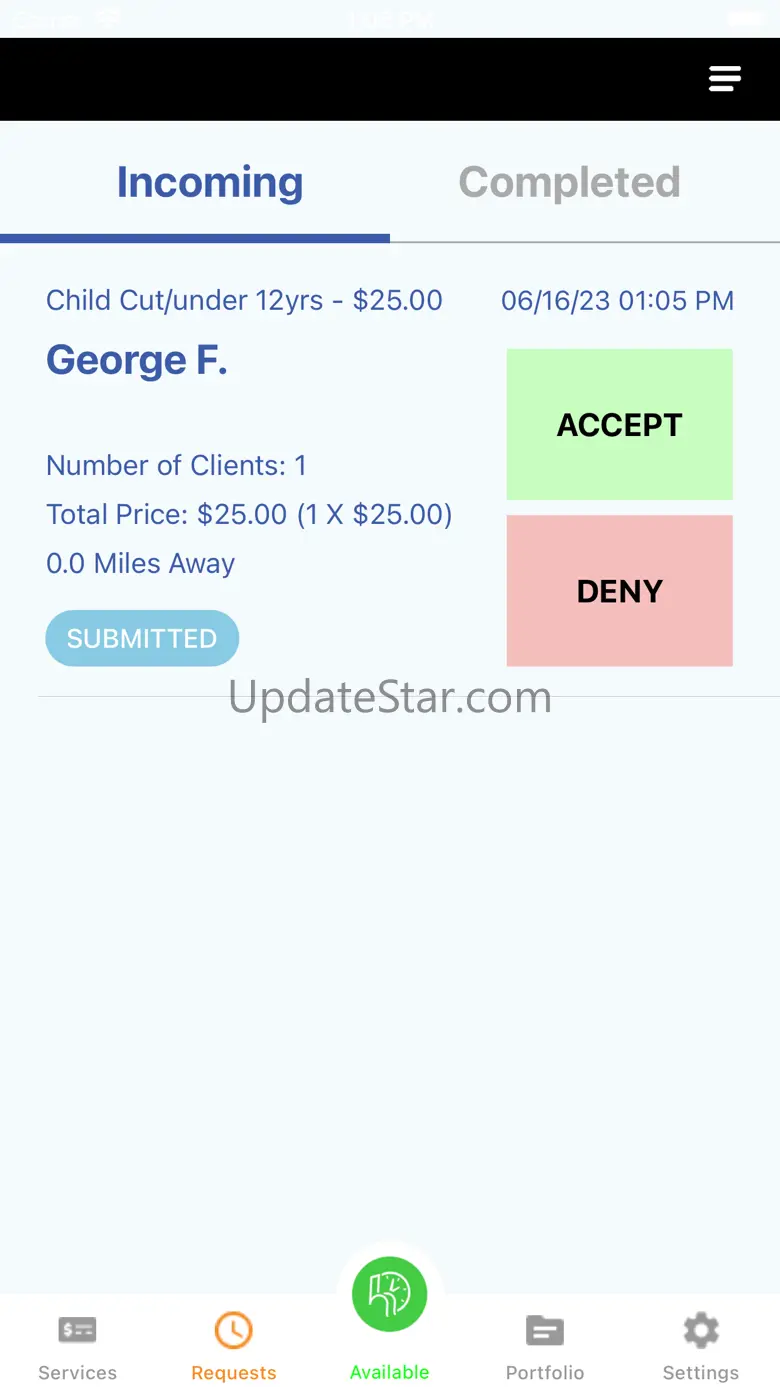Switch to the Completed tab
The image size is (780, 1387).
point(570,182)
